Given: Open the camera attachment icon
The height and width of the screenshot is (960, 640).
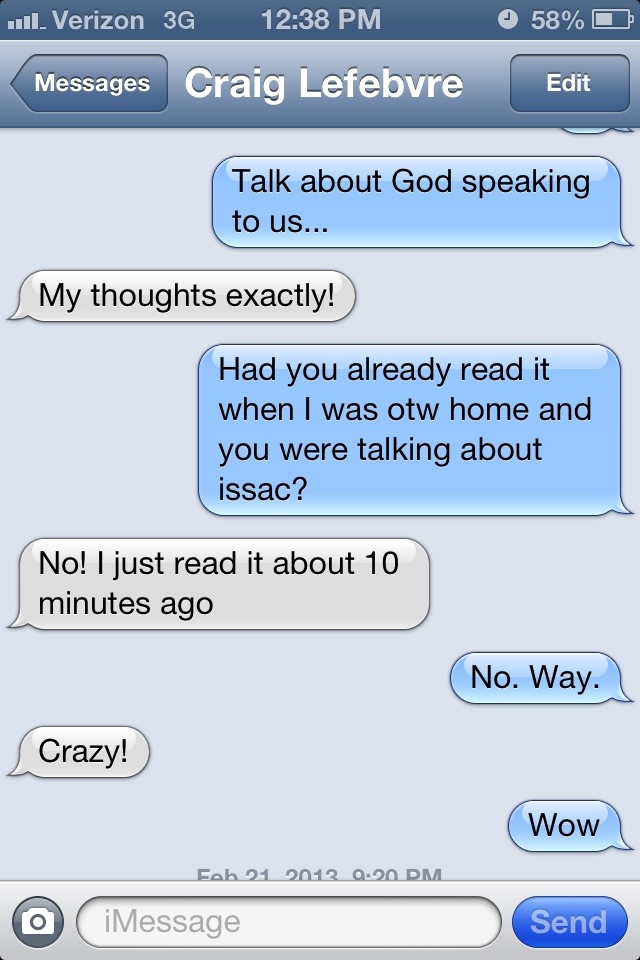Looking at the screenshot, I should coord(38,921).
